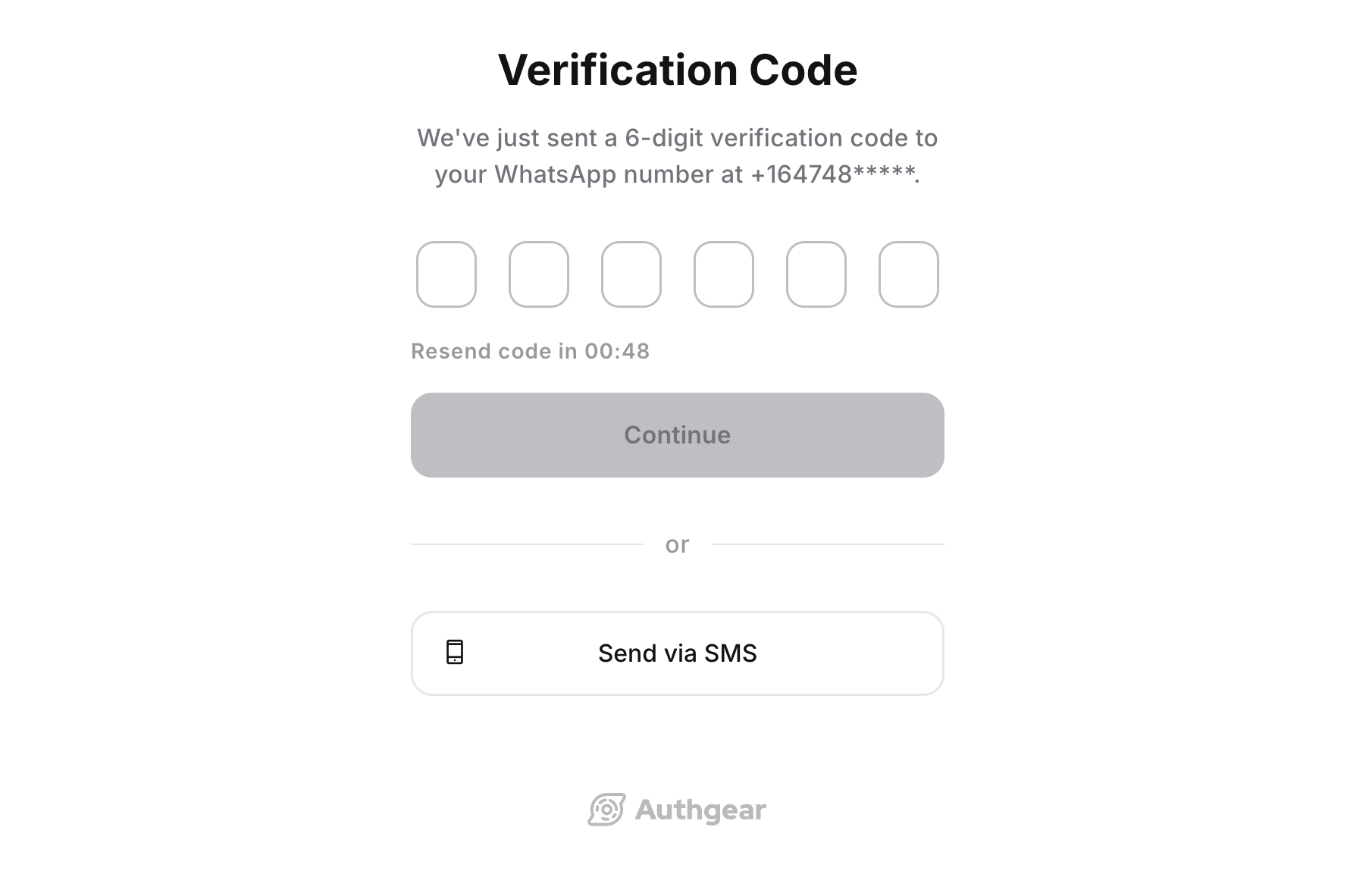Tap the third code digit box

[x=631, y=274]
